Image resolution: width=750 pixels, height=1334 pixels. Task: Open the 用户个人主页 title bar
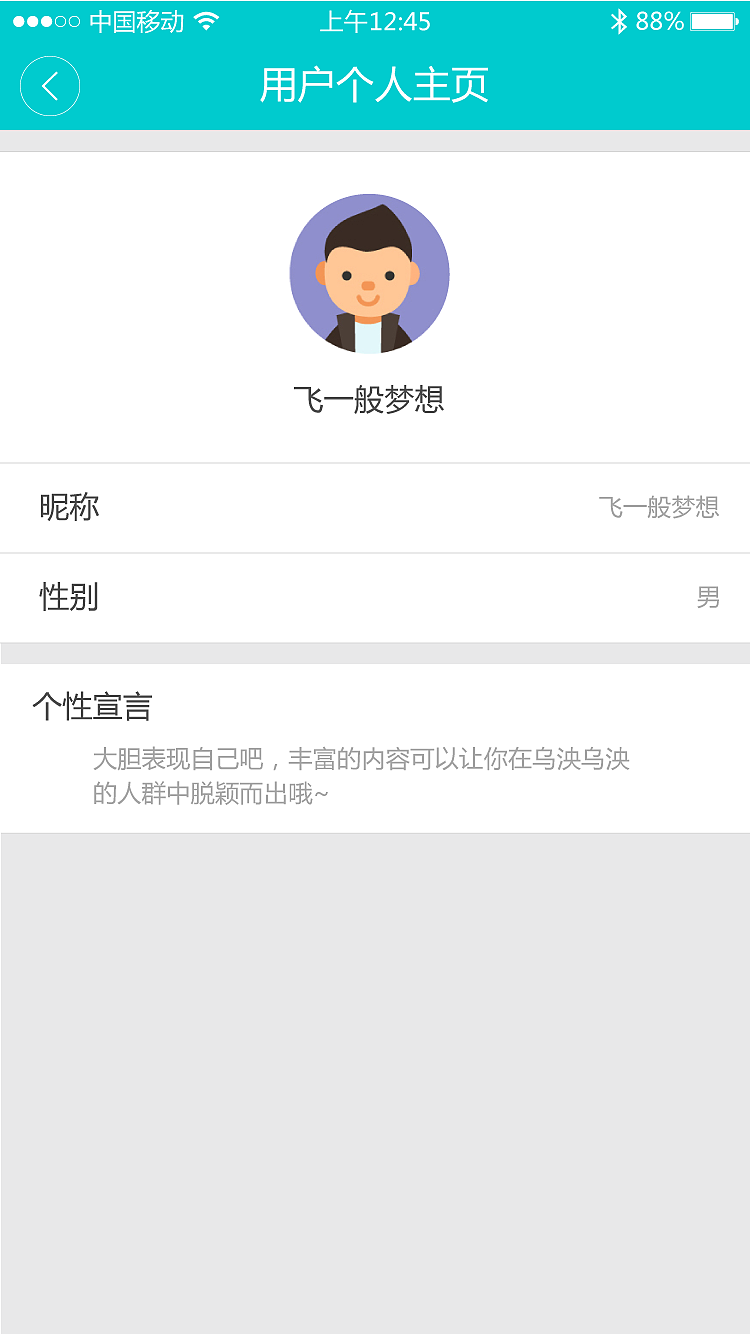375,86
